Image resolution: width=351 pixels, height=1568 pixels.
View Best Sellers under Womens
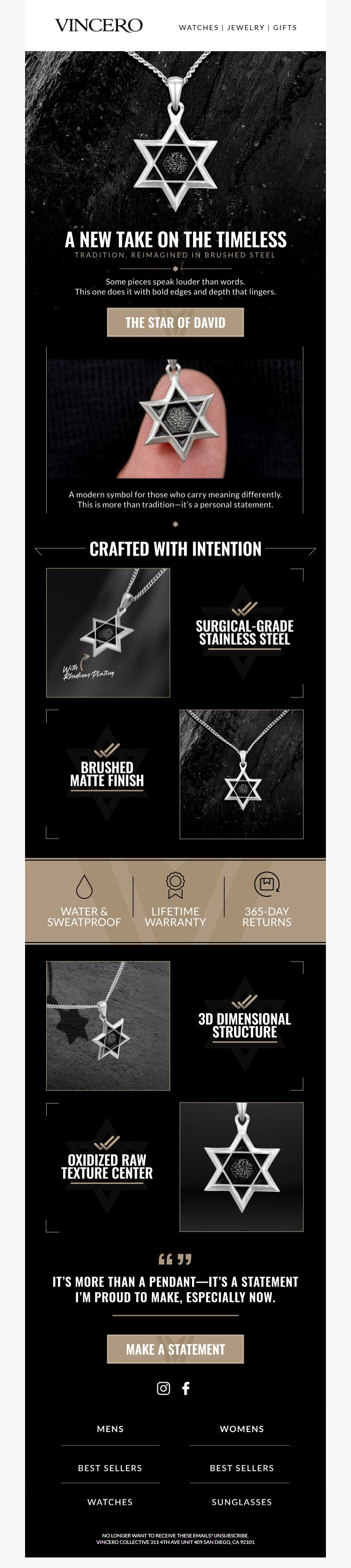point(242,1468)
